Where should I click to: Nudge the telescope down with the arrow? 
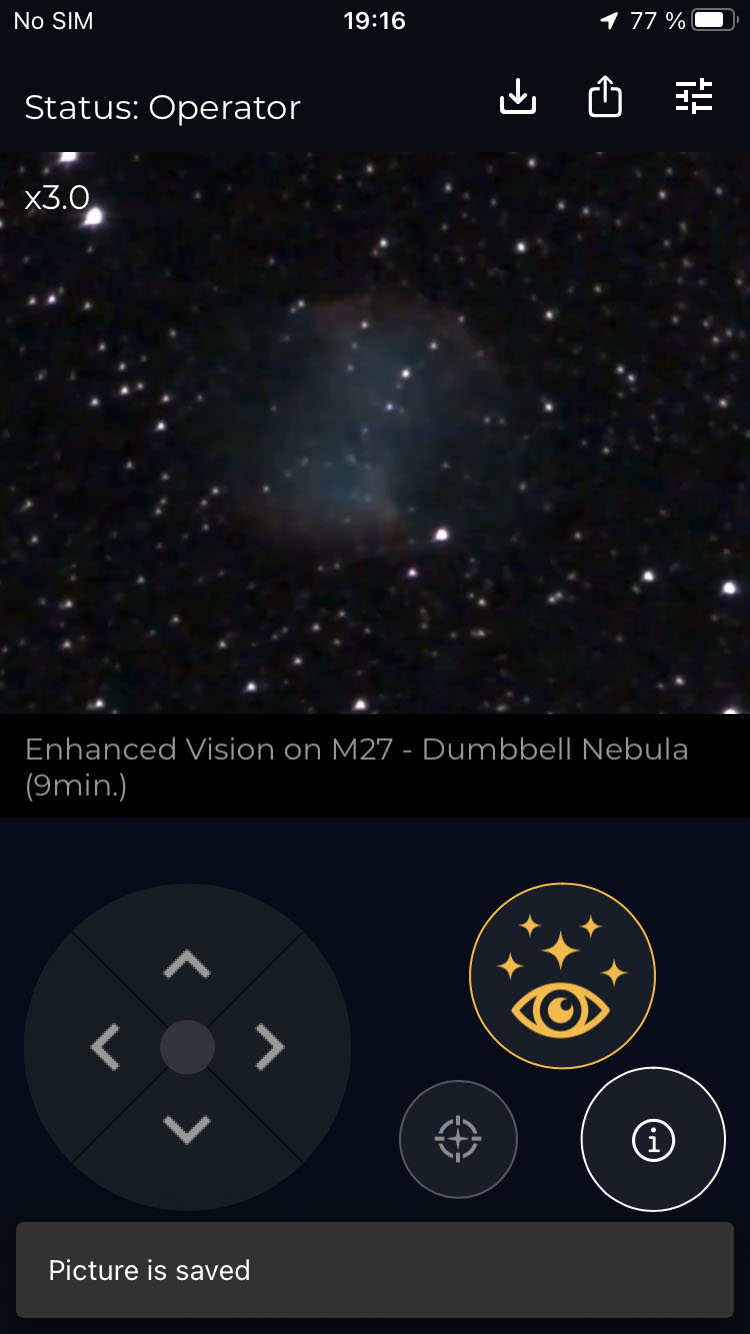(x=187, y=1129)
